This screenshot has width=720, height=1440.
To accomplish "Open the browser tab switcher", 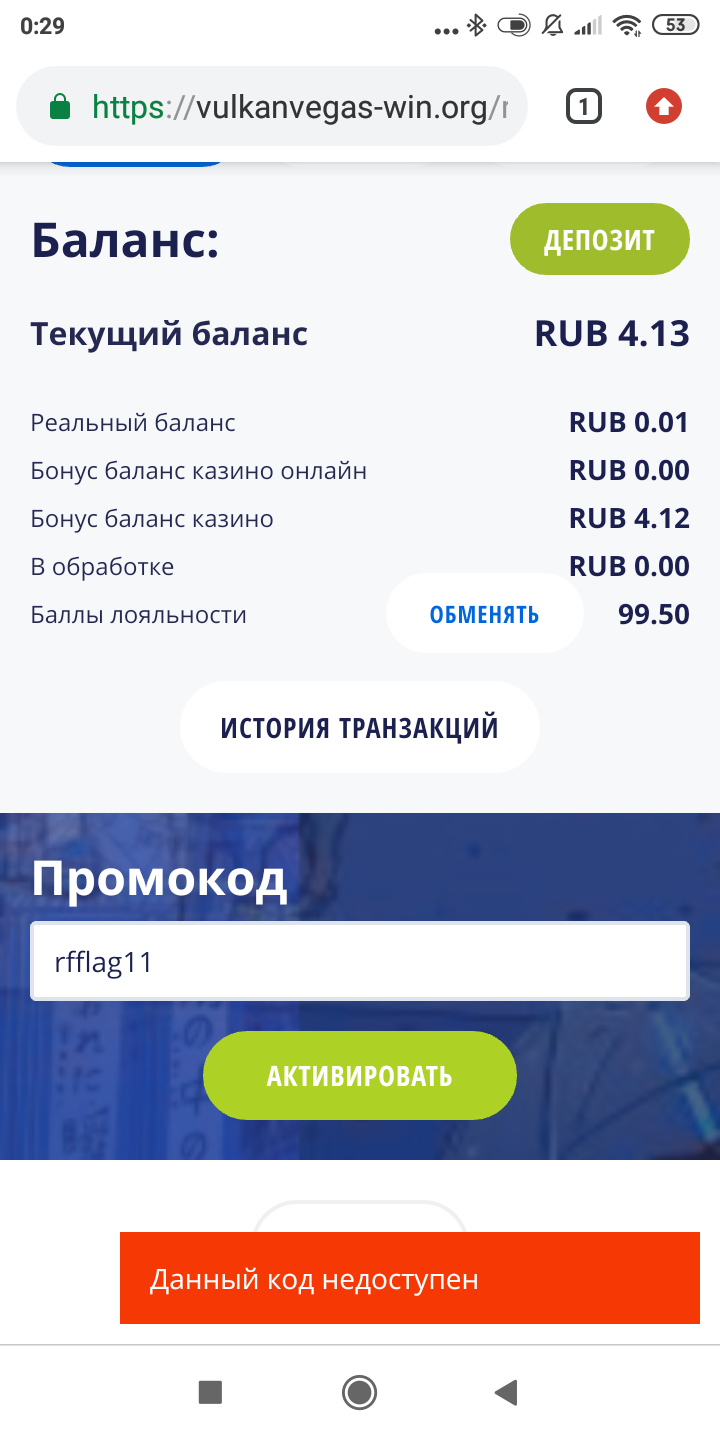I will (x=584, y=106).
